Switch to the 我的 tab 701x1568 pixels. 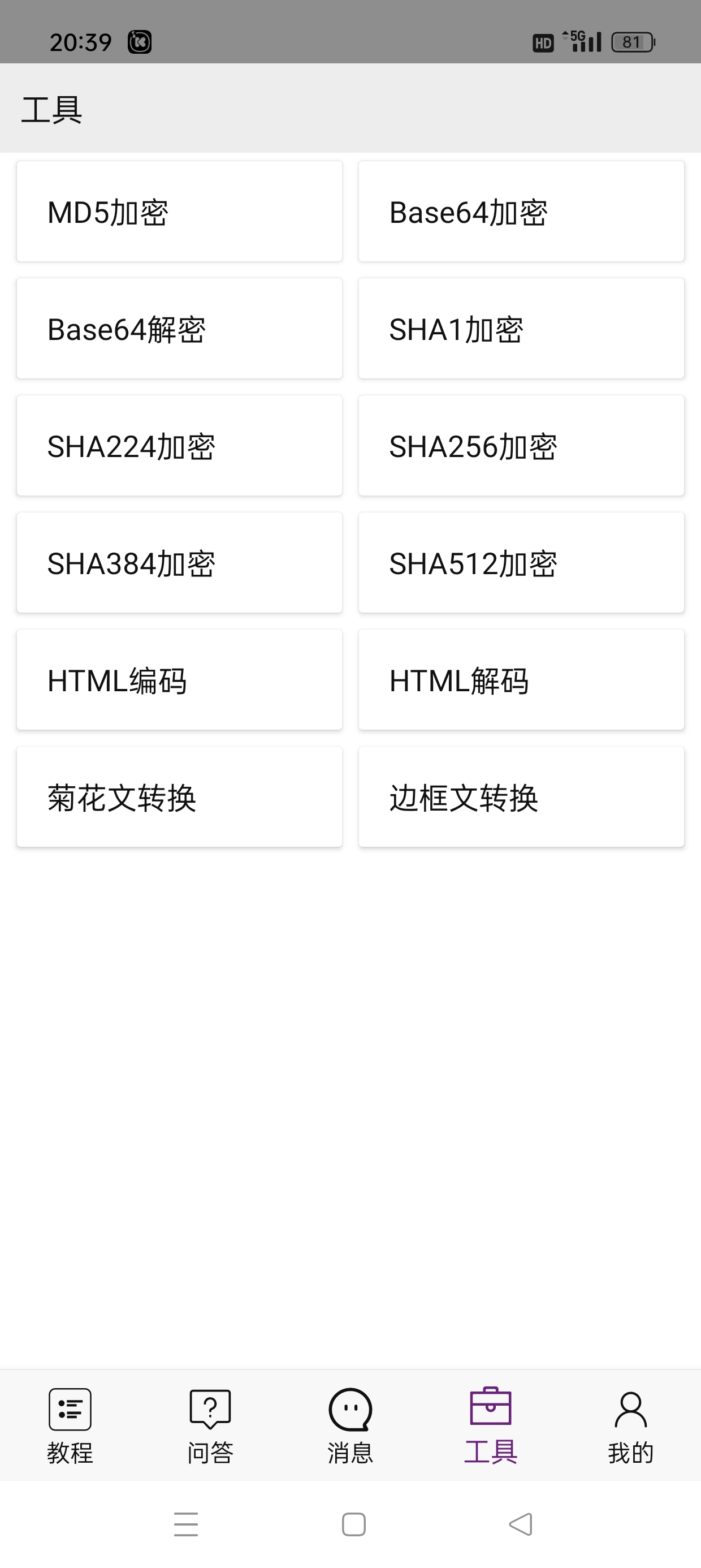(x=630, y=1425)
